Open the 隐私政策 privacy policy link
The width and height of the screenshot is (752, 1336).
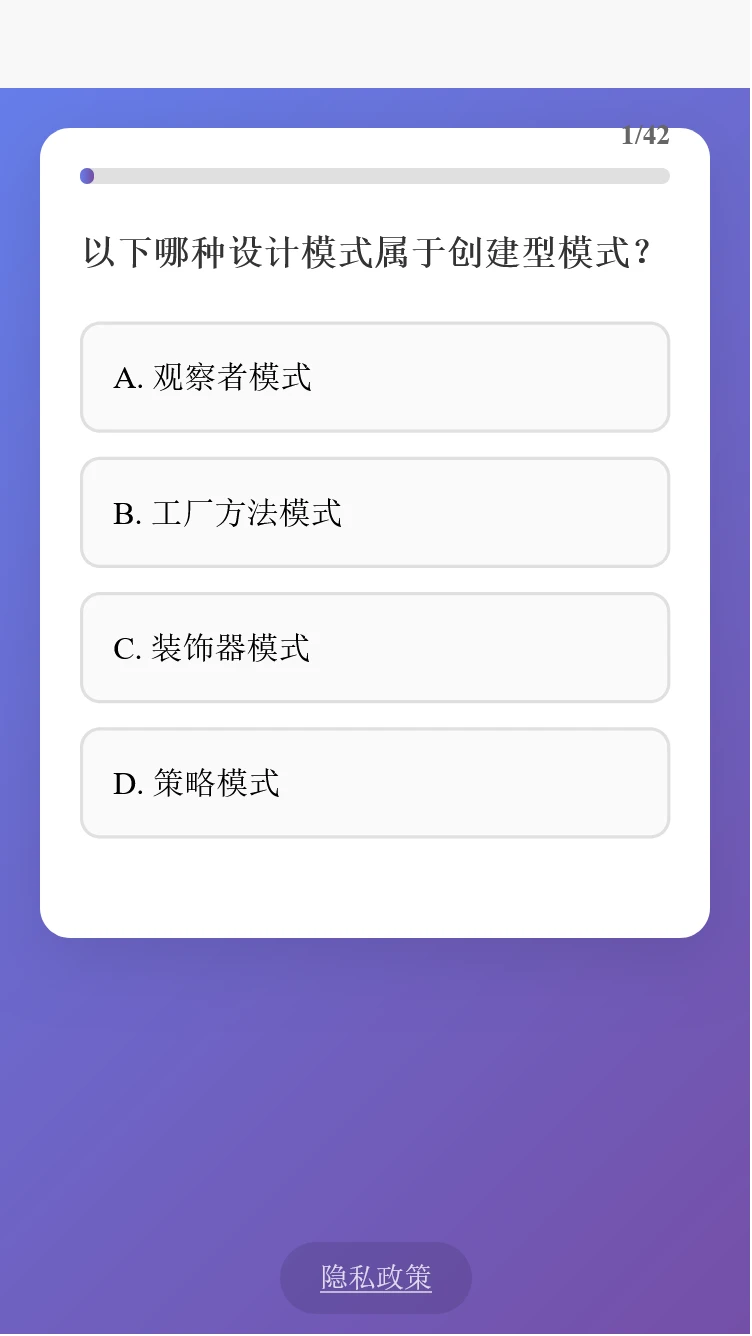(x=375, y=1277)
